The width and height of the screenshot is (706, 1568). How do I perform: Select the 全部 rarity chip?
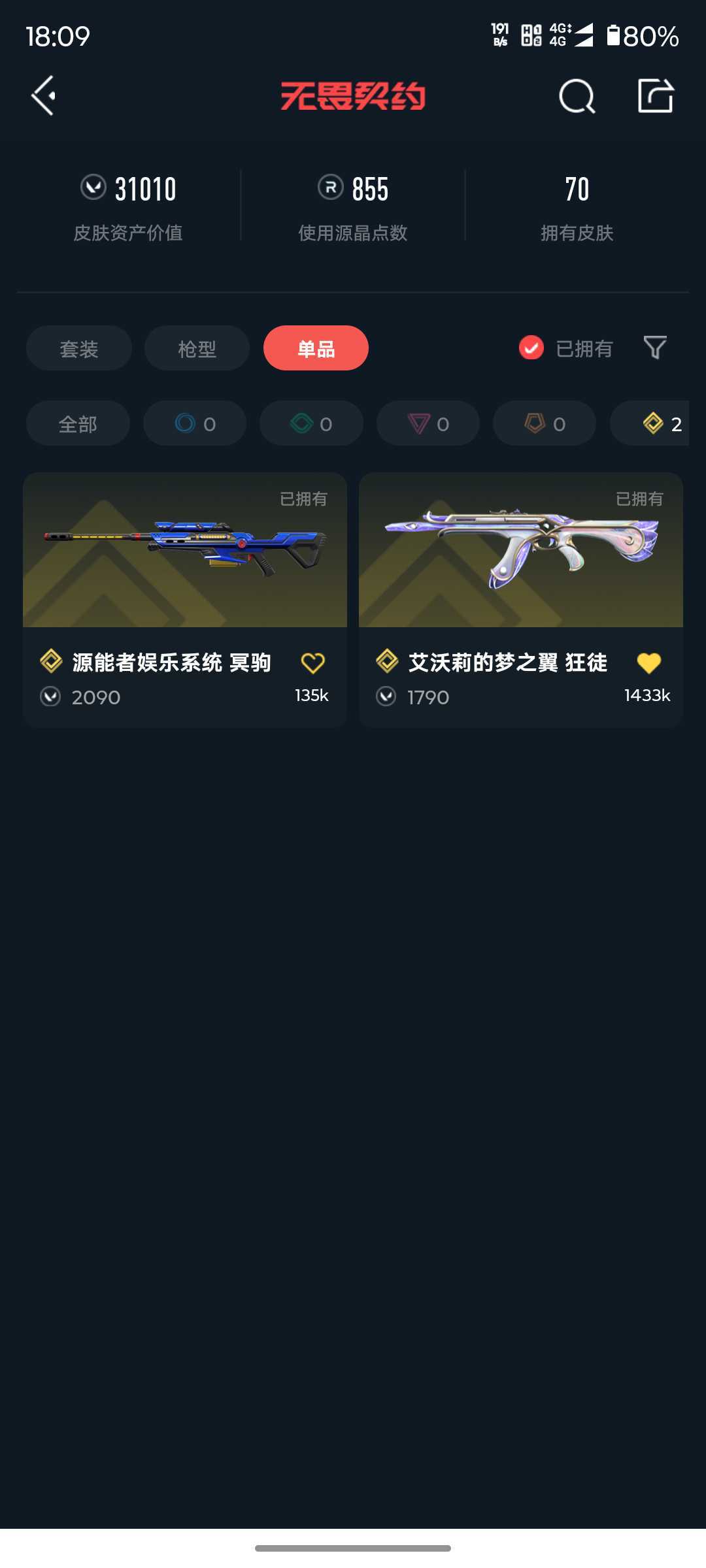pos(78,423)
